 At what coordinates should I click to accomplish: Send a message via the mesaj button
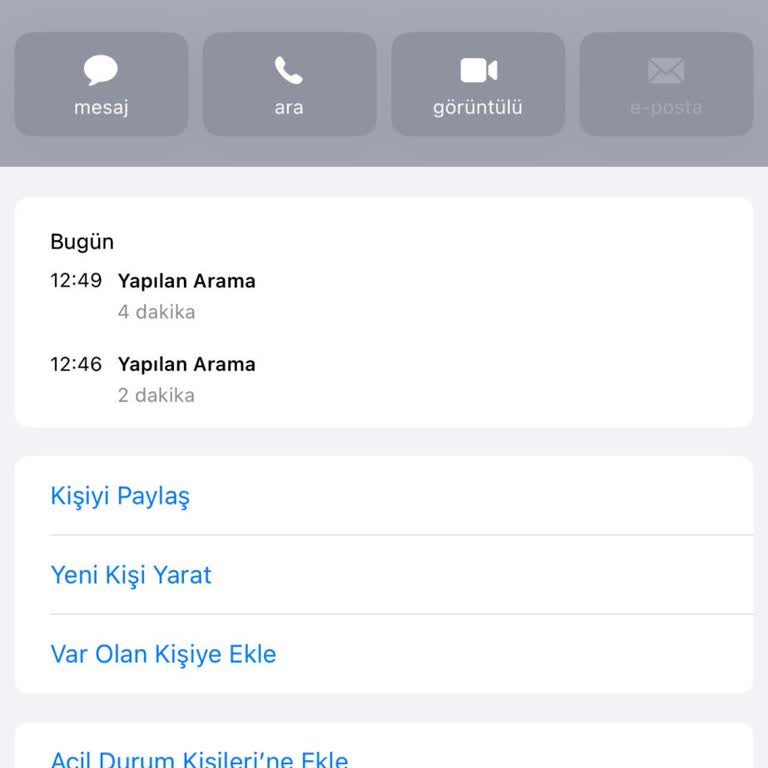[101, 84]
